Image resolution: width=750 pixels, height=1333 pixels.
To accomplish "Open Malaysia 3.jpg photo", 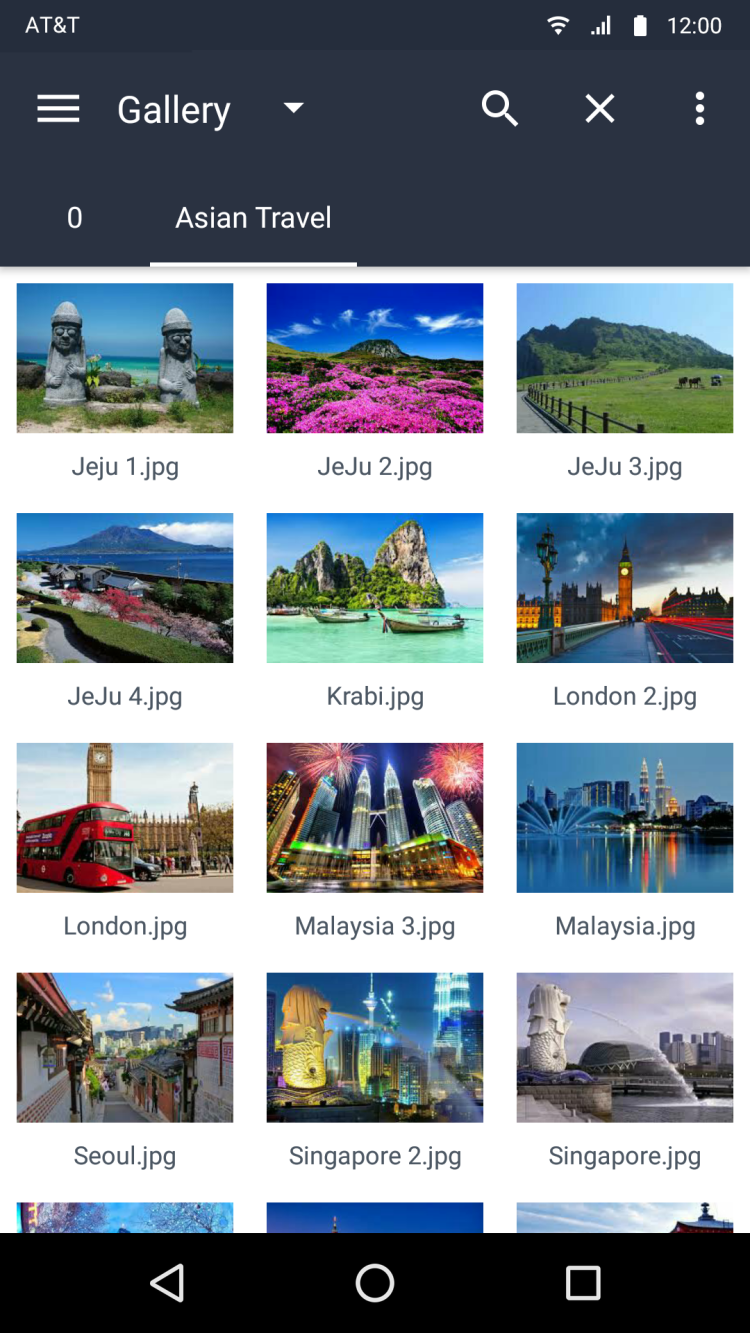I will [x=375, y=818].
